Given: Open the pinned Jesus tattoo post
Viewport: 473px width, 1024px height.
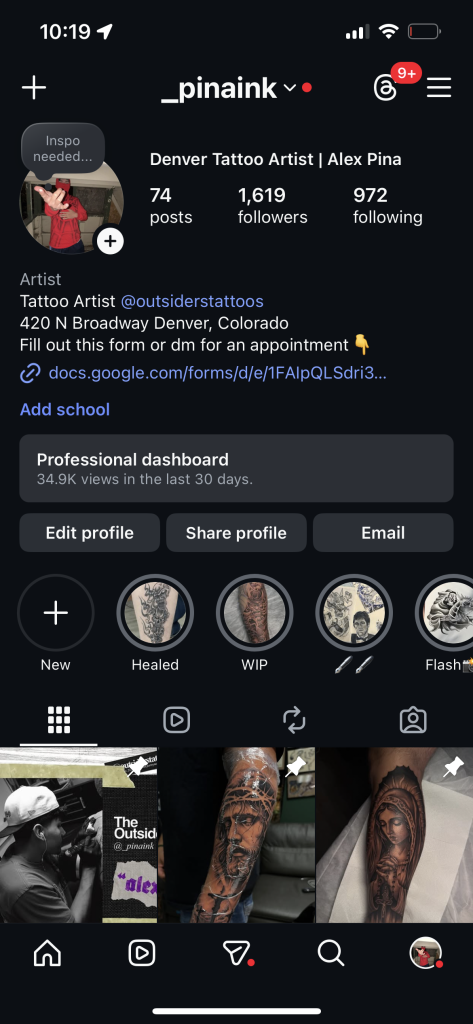Looking at the screenshot, I should 236,835.
